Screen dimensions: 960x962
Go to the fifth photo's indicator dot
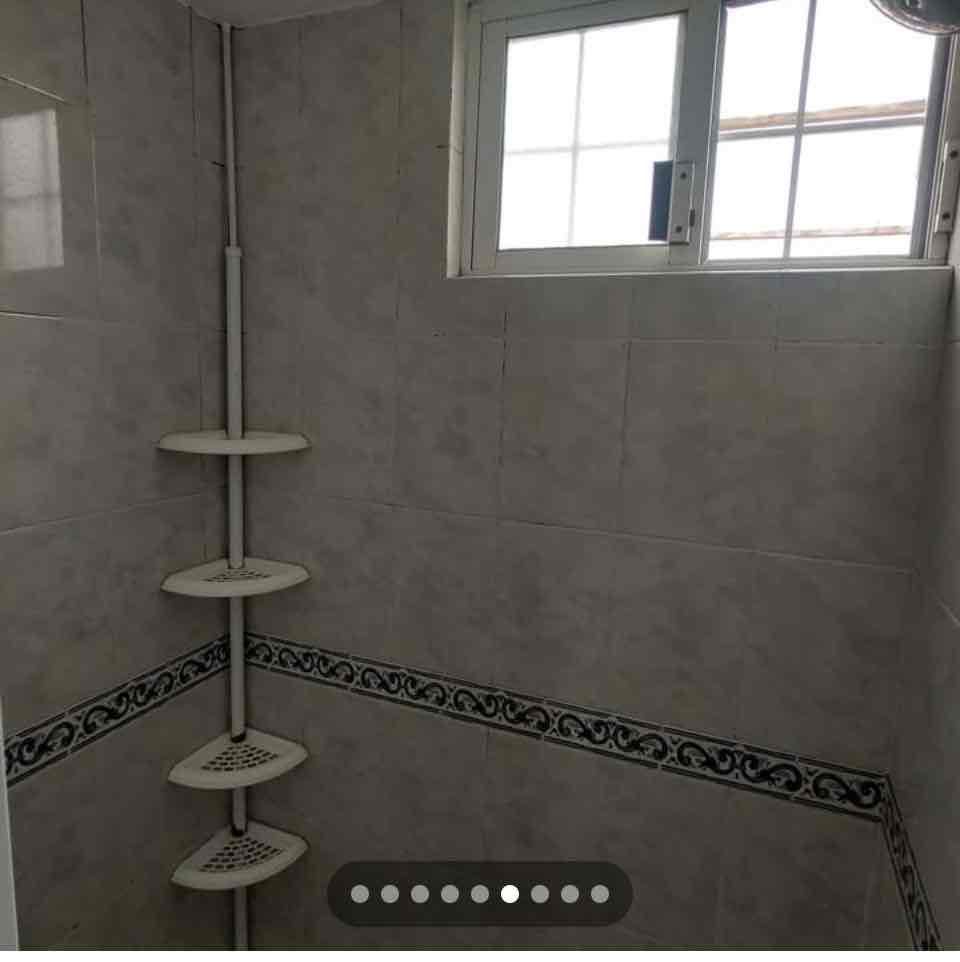point(480,894)
